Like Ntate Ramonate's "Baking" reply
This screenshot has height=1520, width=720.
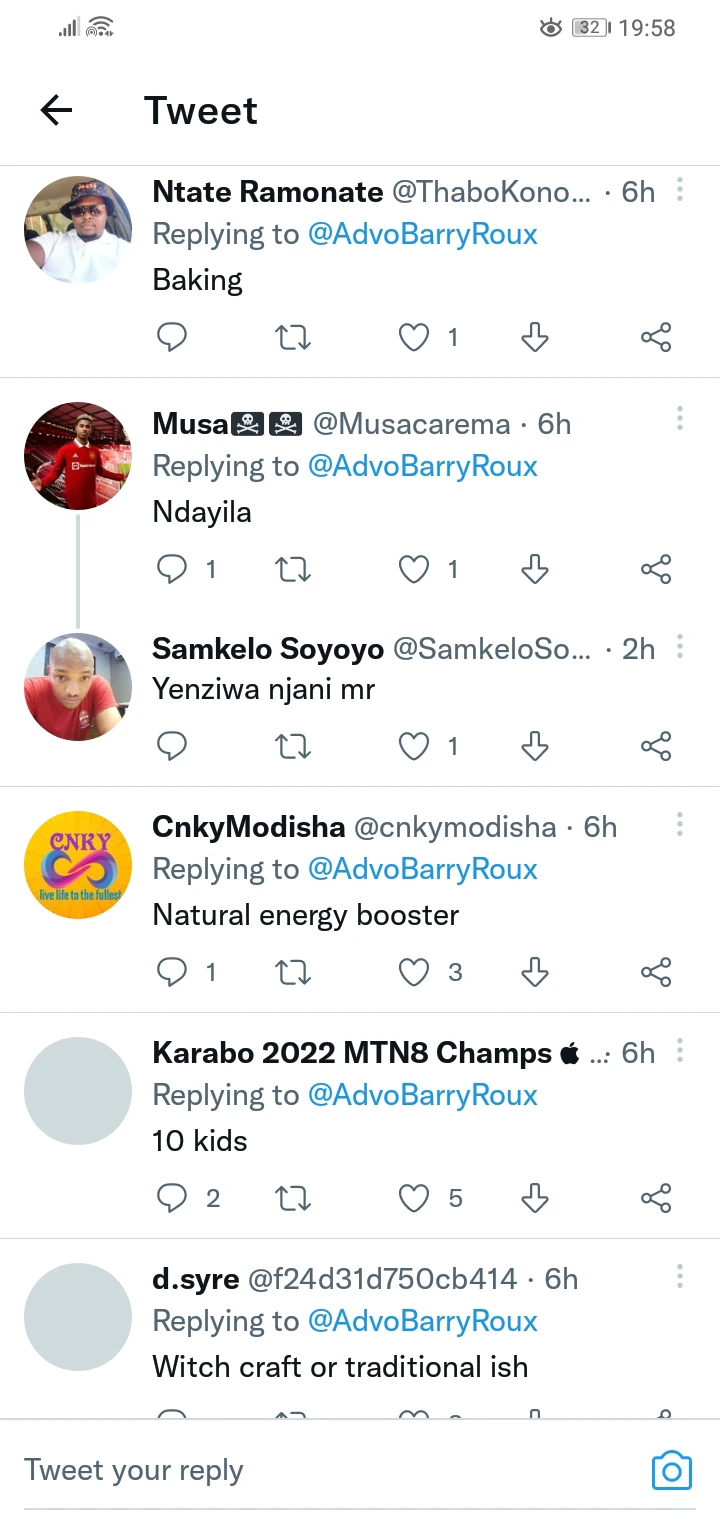(x=414, y=338)
